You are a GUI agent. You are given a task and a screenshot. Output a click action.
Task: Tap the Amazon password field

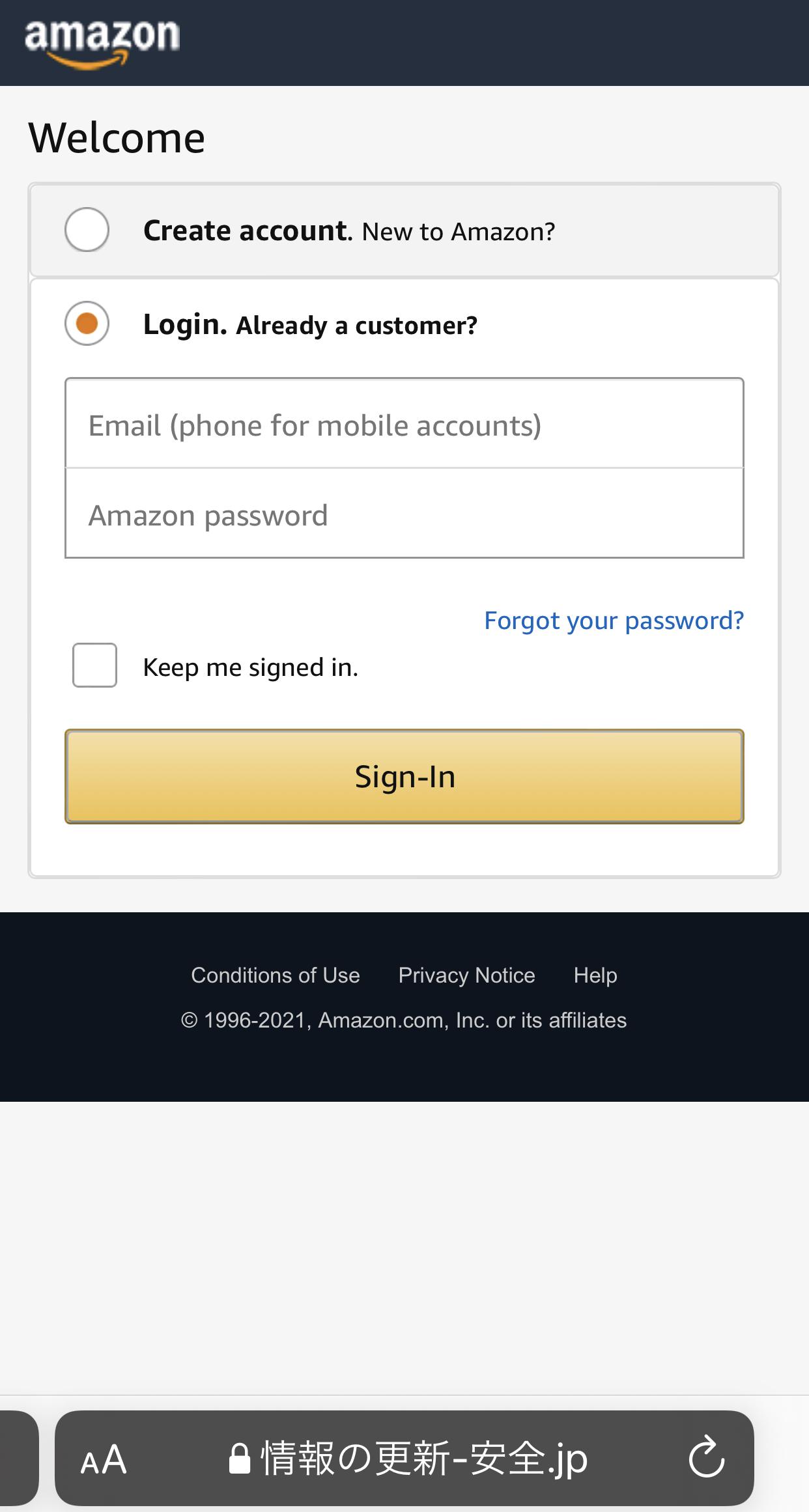[404, 514]
